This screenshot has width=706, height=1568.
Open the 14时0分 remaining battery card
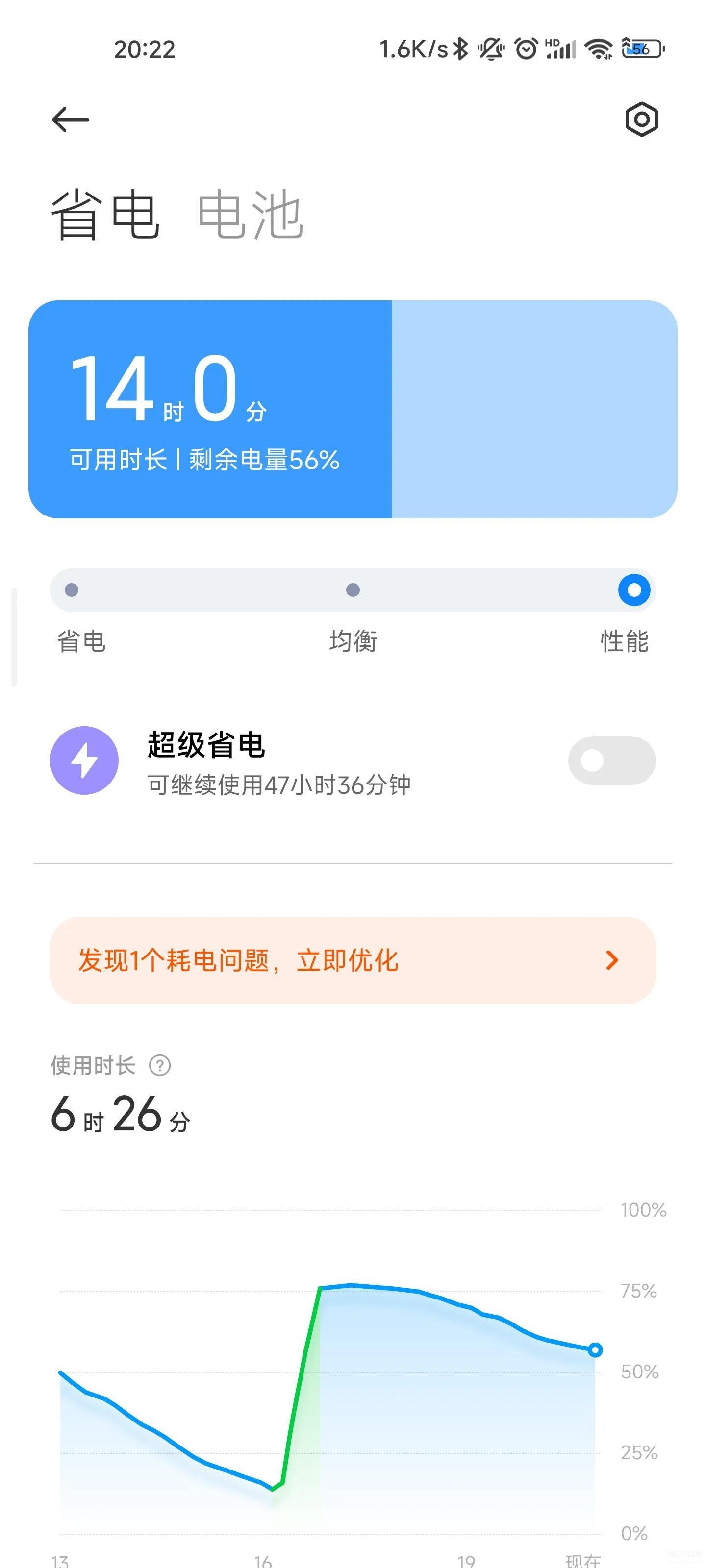(x=353, y=409)
